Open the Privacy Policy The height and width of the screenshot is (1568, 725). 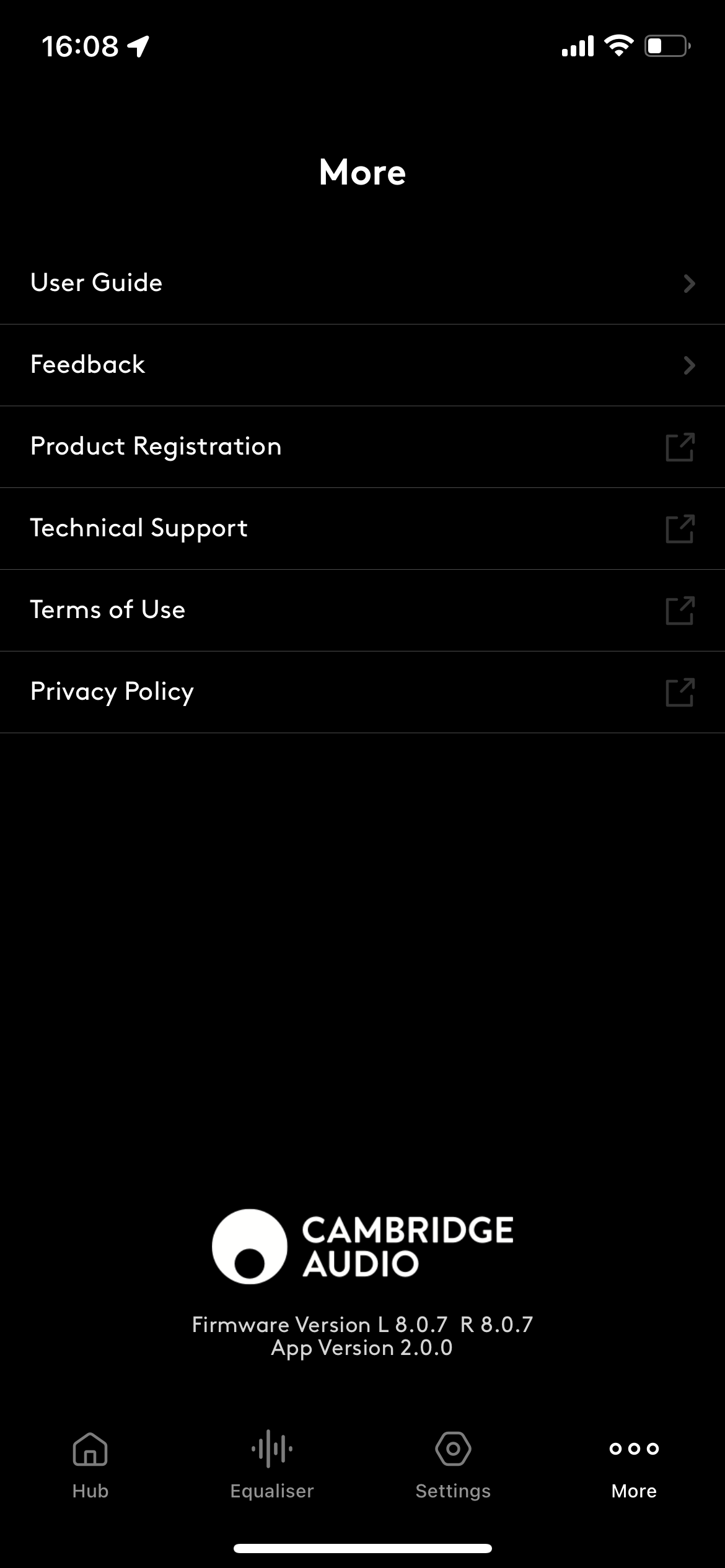[362, 692]
